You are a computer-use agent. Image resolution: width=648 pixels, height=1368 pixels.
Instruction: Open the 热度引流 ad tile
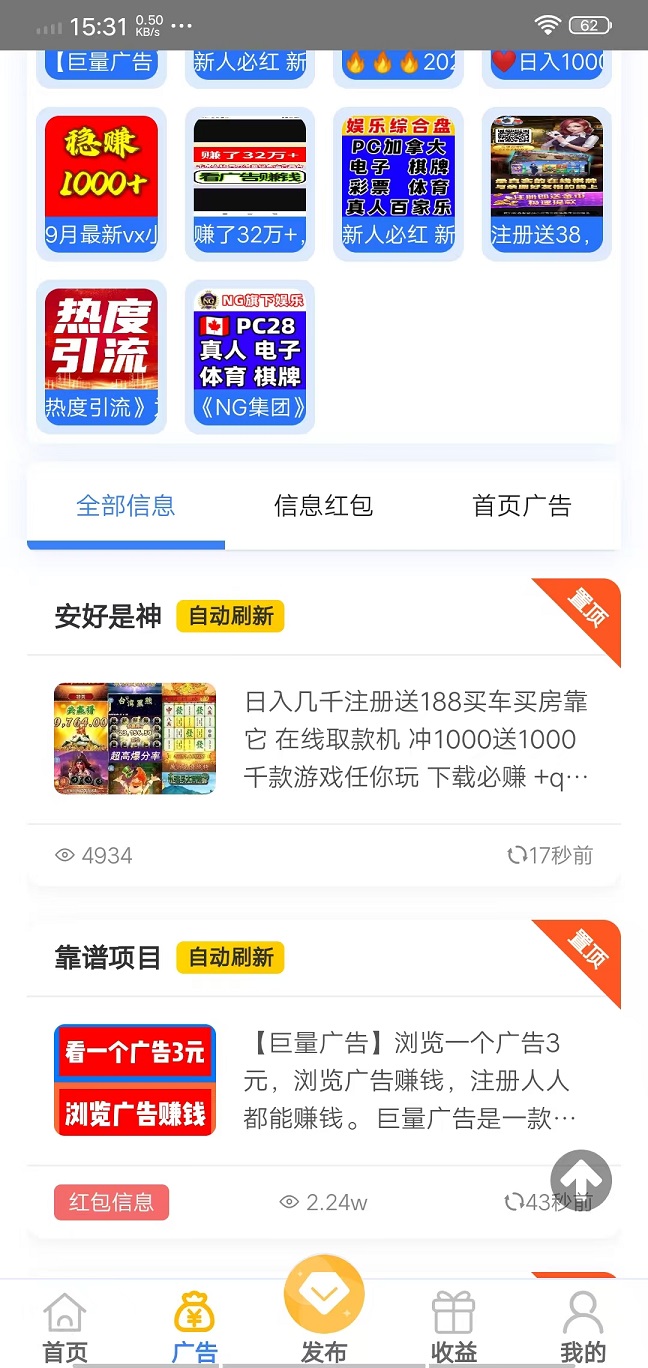(x=101, y=357)
